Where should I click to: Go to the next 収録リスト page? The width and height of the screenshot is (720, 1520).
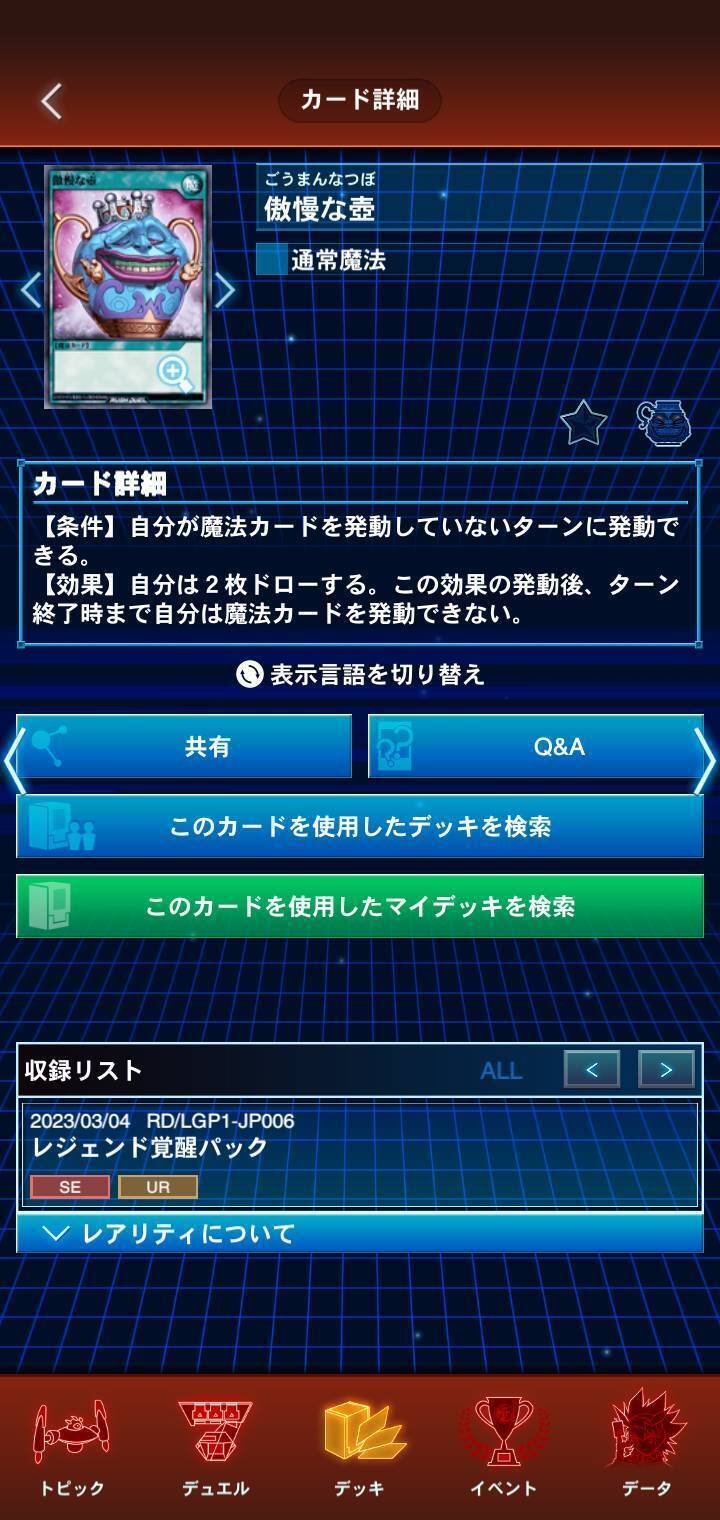pos(666,1070)
